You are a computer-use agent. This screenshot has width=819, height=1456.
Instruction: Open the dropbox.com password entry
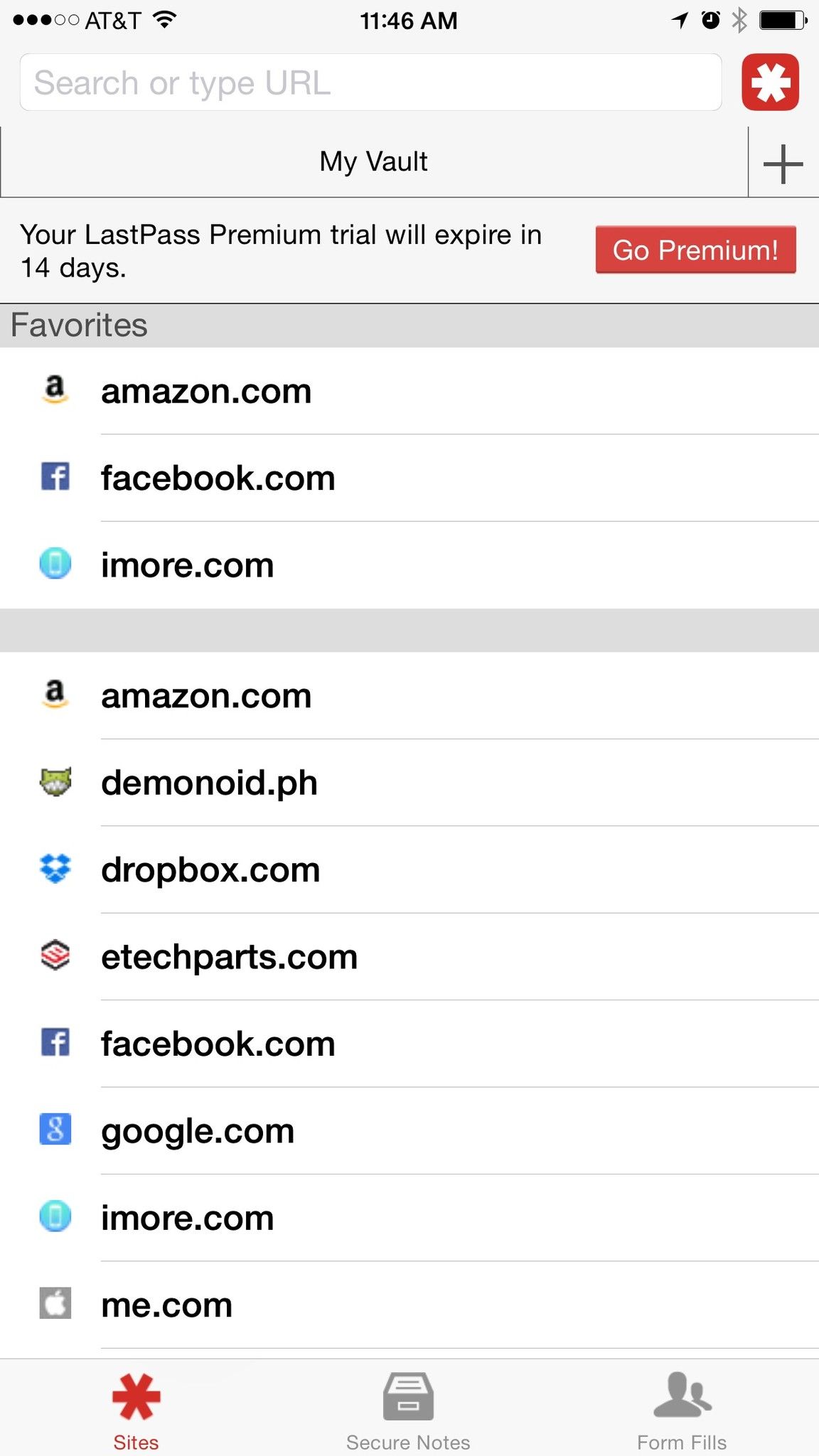[210, 869]
